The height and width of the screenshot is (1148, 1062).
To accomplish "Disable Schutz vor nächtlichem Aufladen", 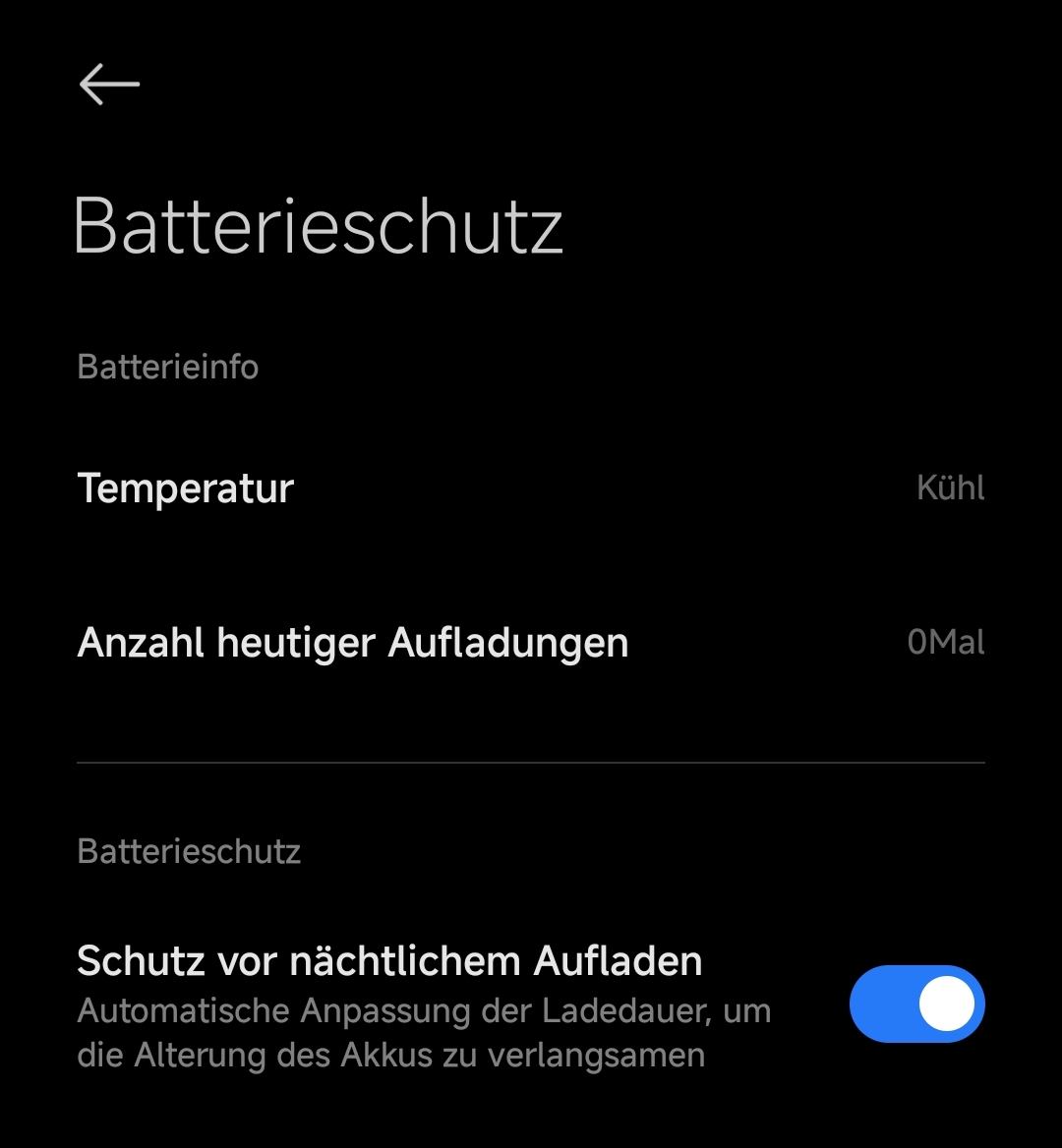I will pos(916,1004).
